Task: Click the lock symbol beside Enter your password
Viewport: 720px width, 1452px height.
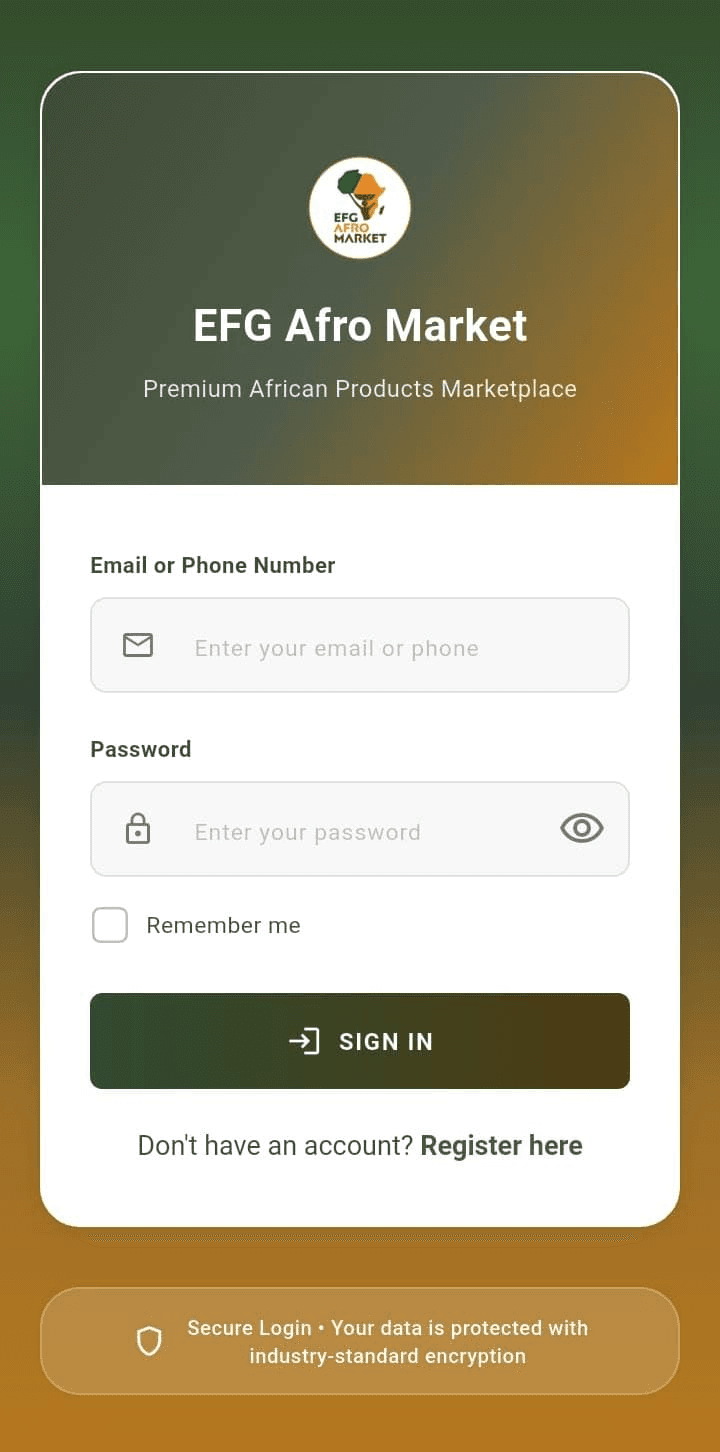Action: click(137, 828)
